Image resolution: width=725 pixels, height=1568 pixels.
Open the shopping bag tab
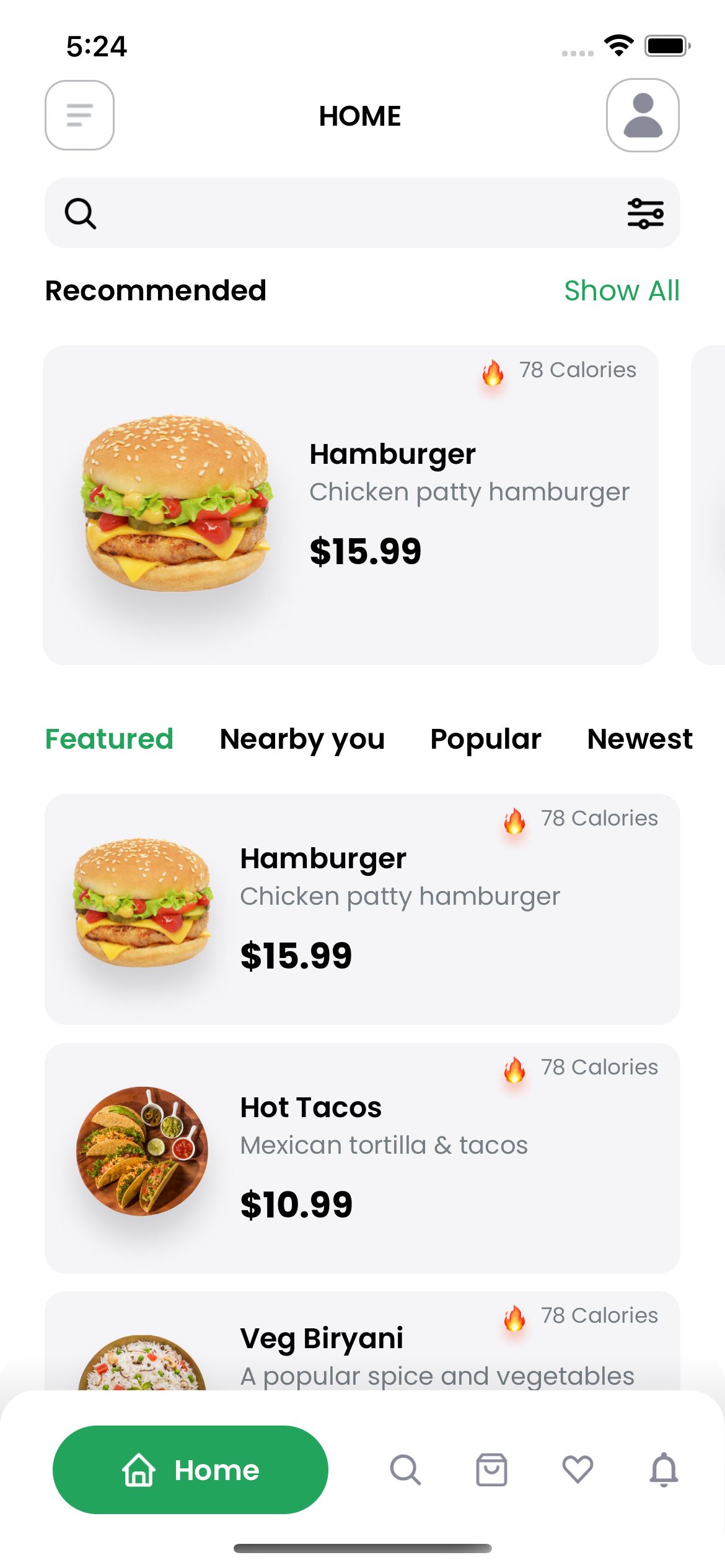[491, 1470]
